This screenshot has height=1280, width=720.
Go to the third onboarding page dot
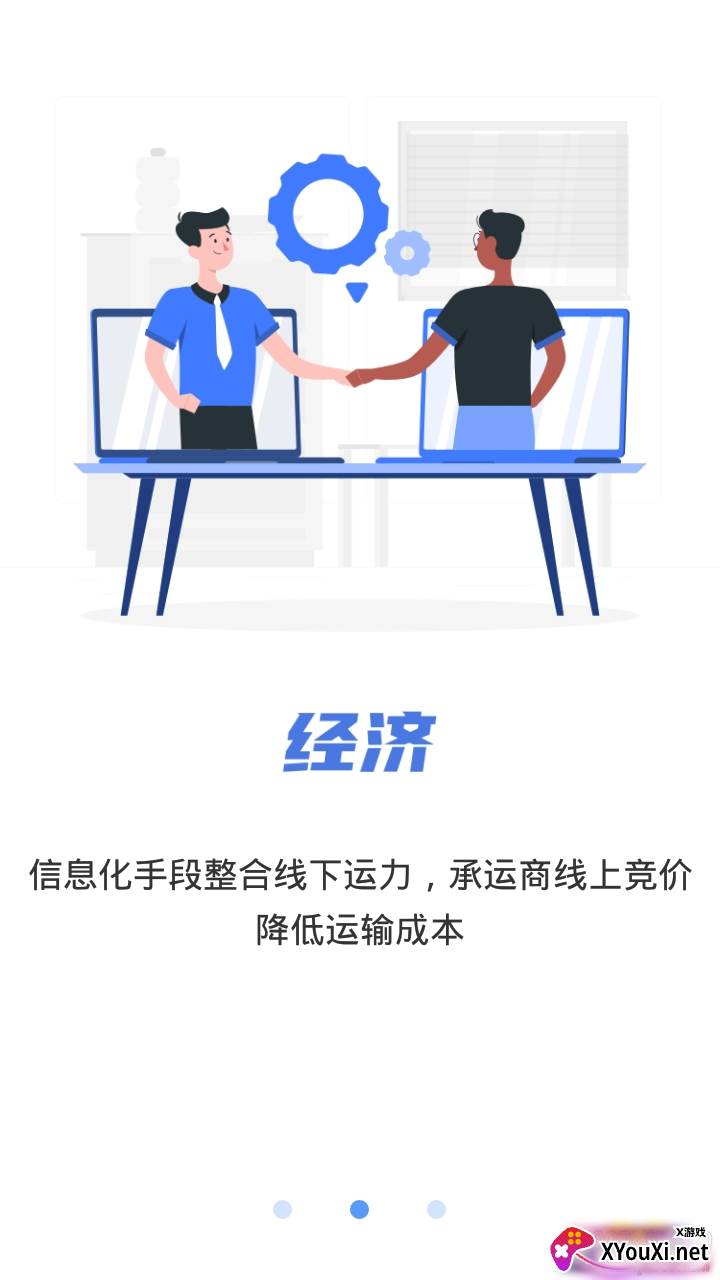click(436, 1209)
